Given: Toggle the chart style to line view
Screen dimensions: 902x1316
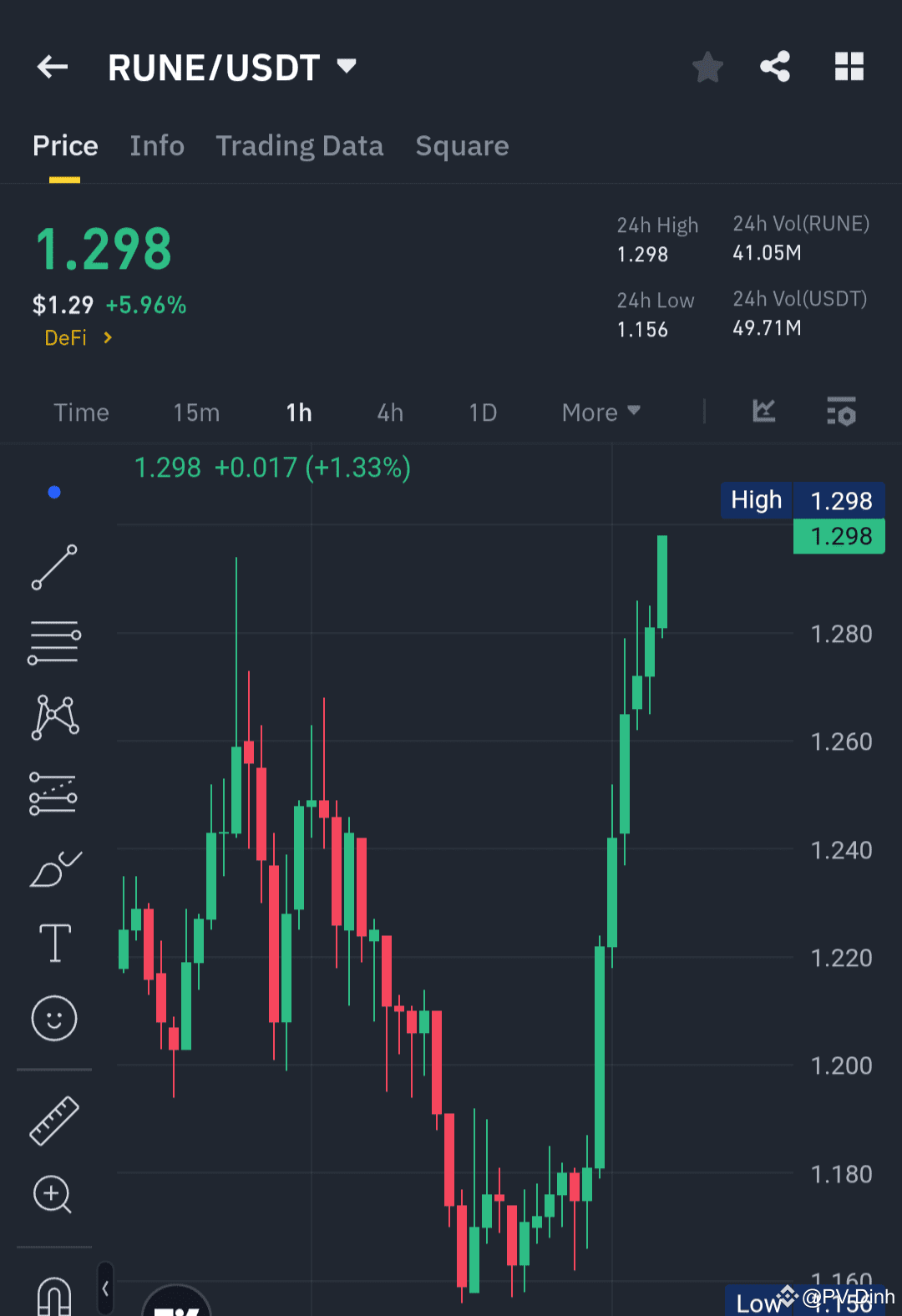Looking at the screenshot, I should click(x=764, y=412).
